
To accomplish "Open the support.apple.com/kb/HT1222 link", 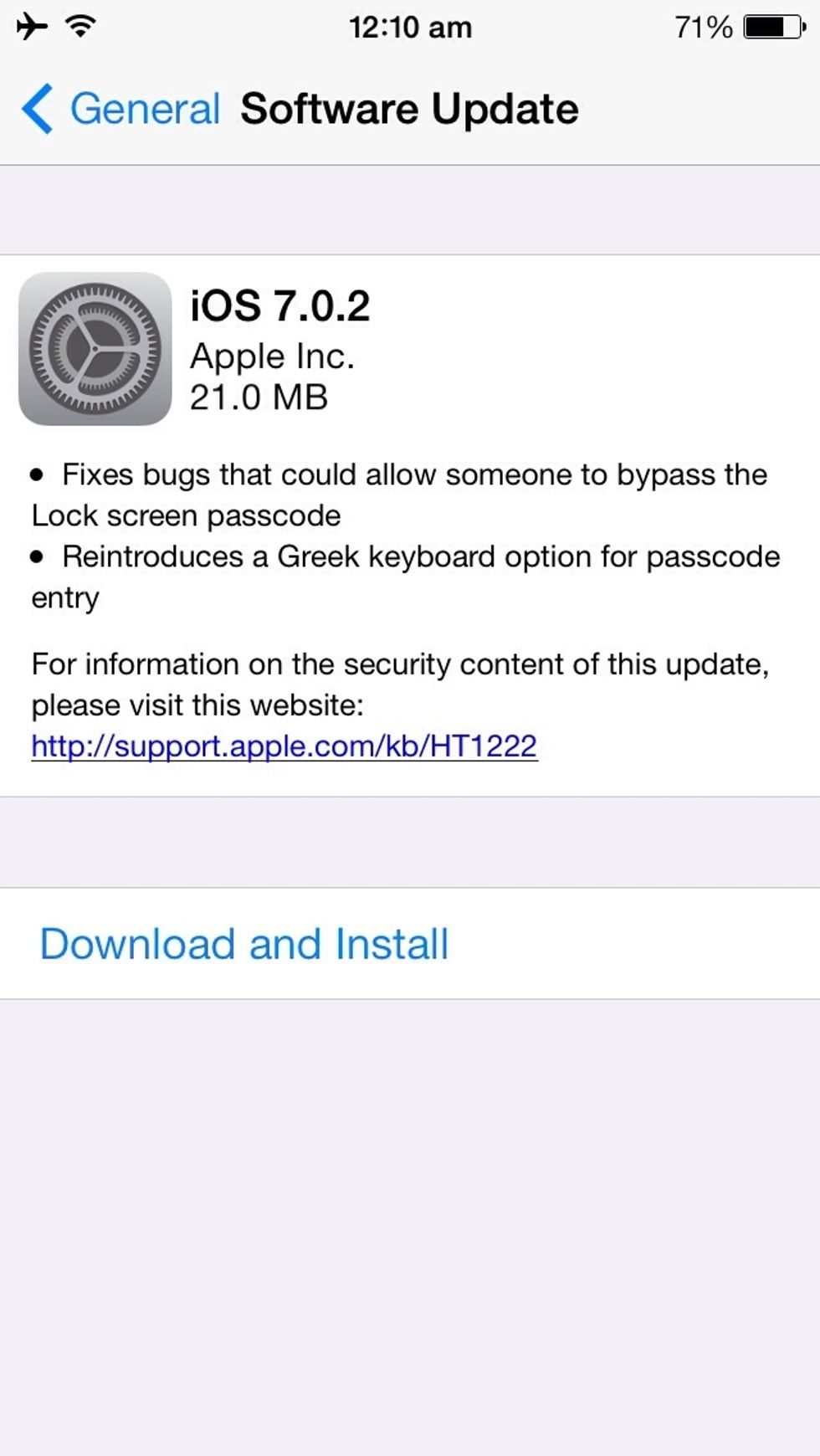I will 284,746.
